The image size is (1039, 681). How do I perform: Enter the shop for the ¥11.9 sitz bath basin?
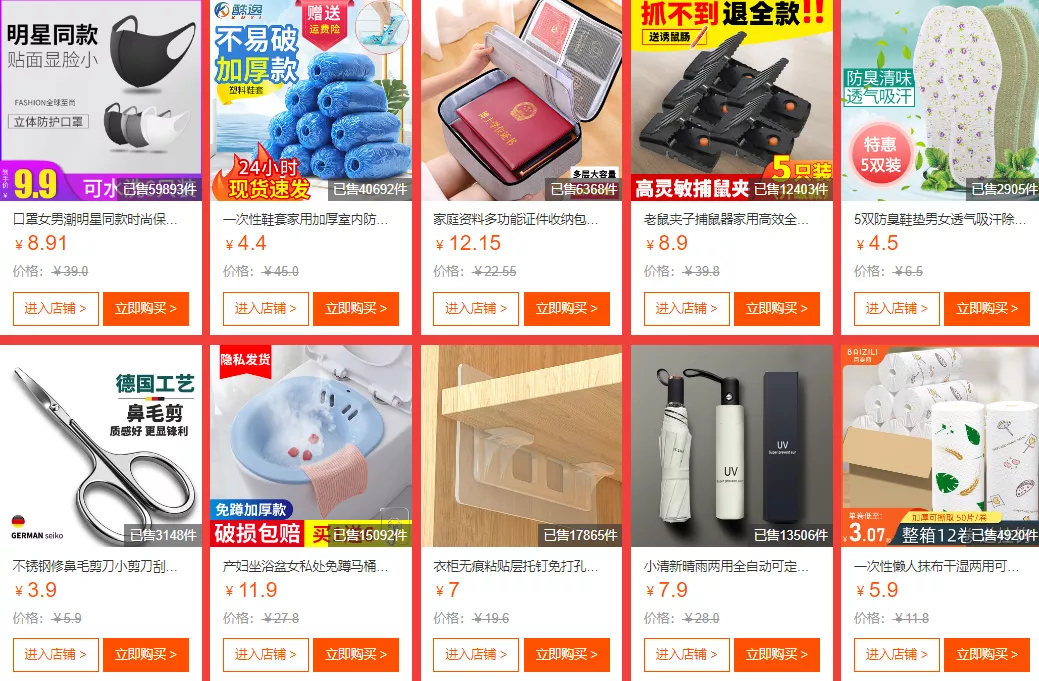click(266, 655)
